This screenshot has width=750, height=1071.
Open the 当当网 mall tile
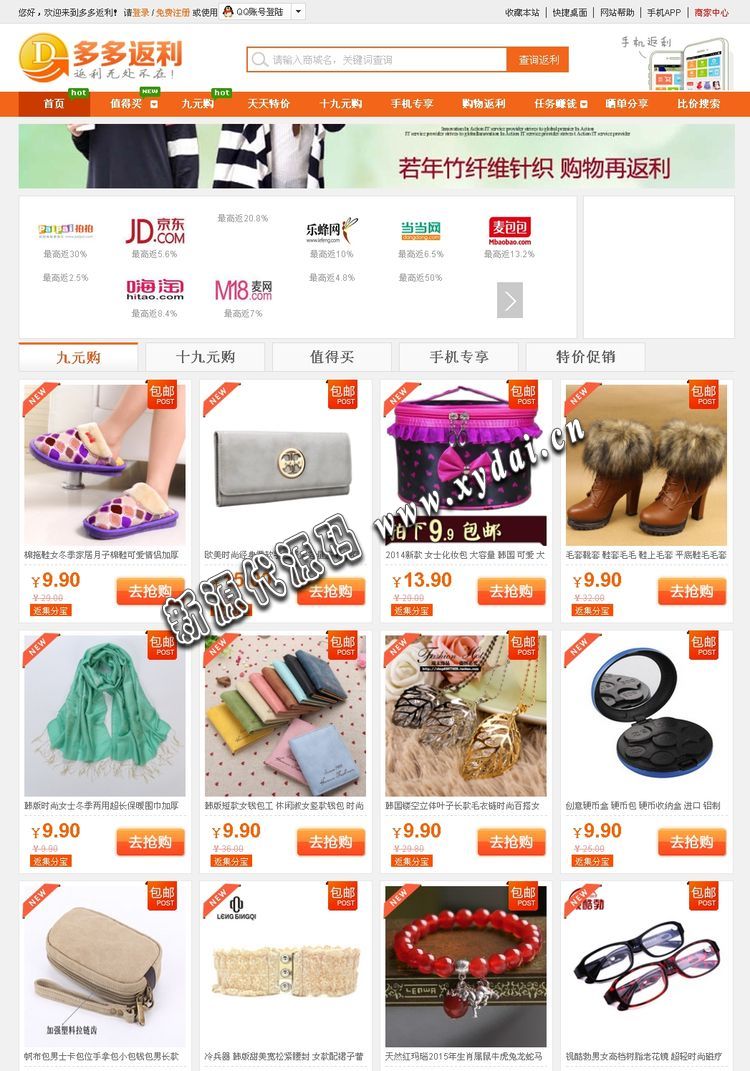421,229
